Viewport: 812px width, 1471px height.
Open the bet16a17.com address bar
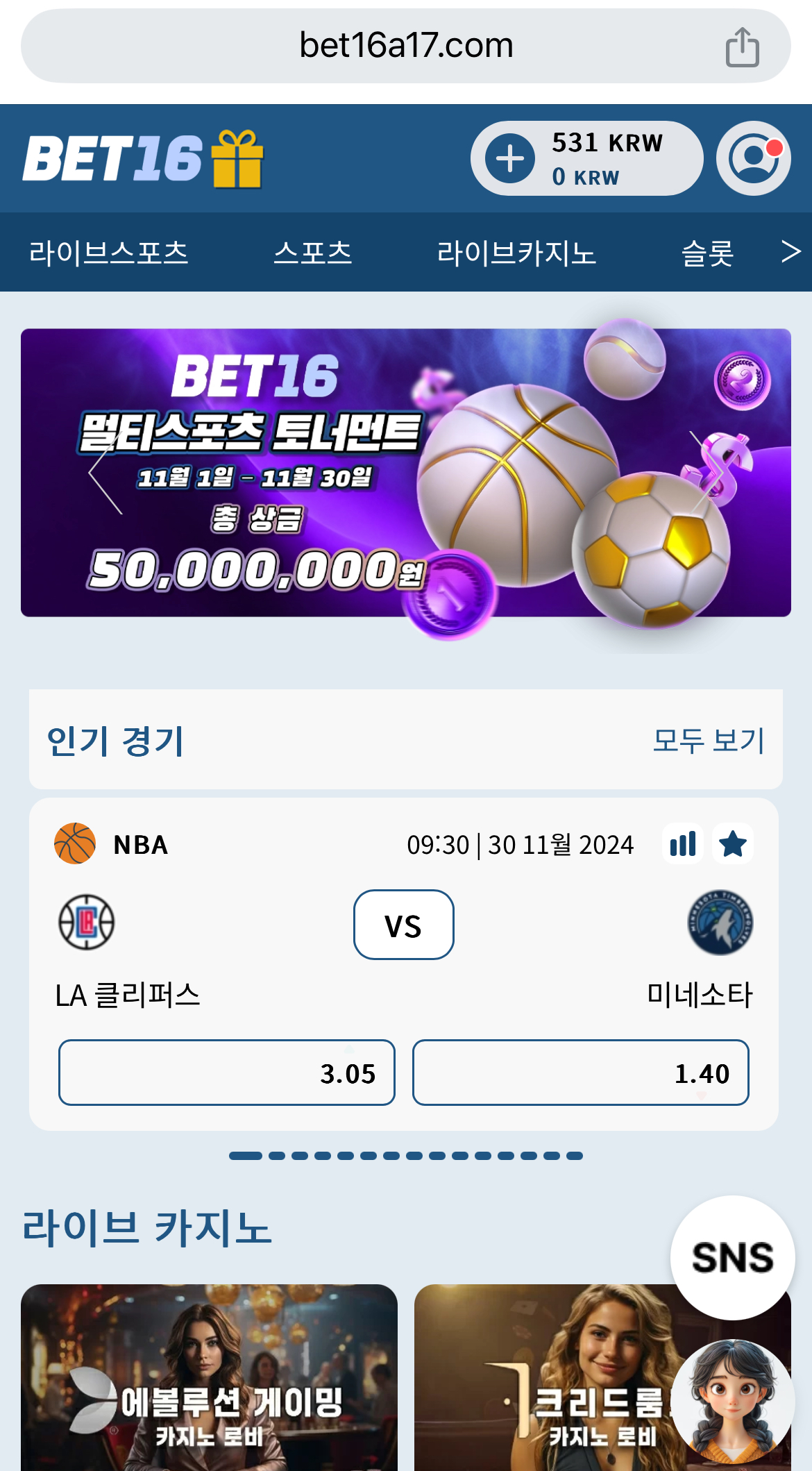[405, 46]
